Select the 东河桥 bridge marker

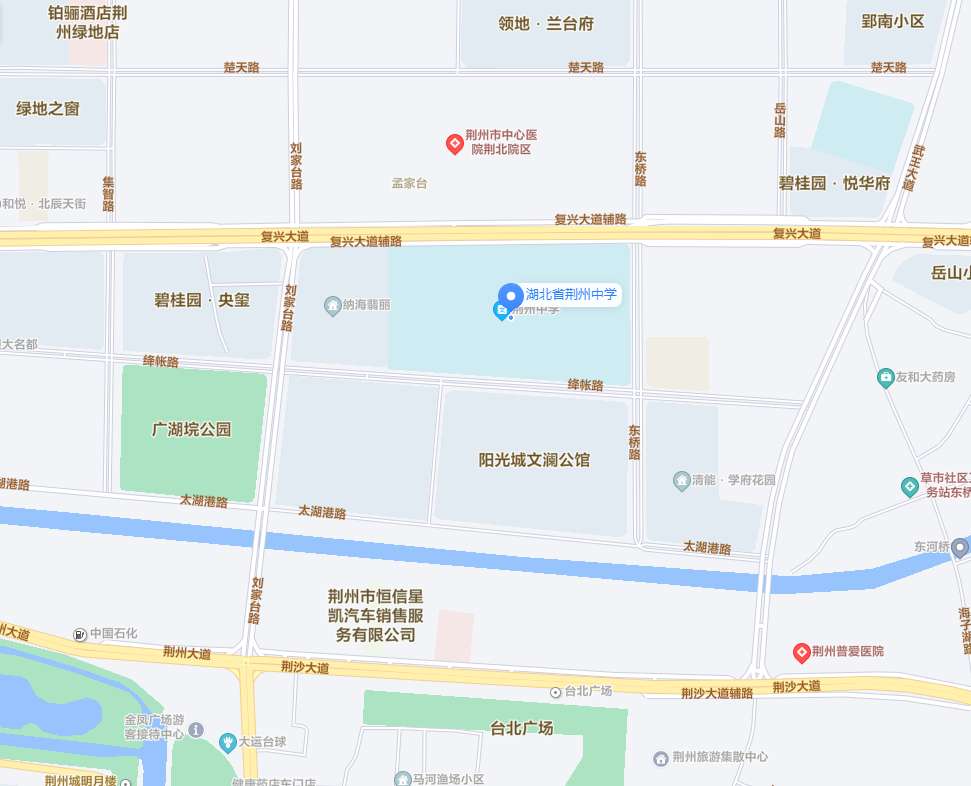click(959, 547)
